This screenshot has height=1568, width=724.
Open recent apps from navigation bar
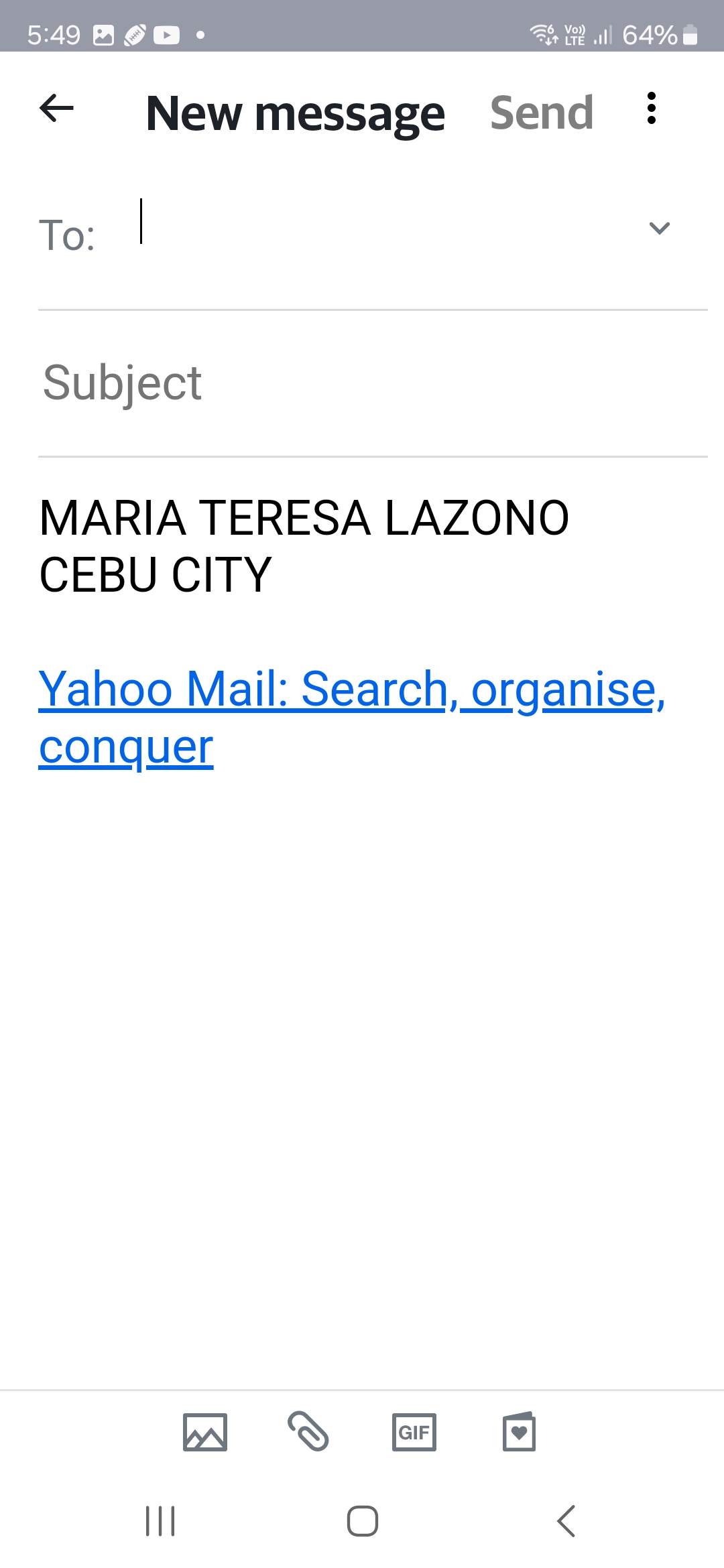pos(160,1521)
